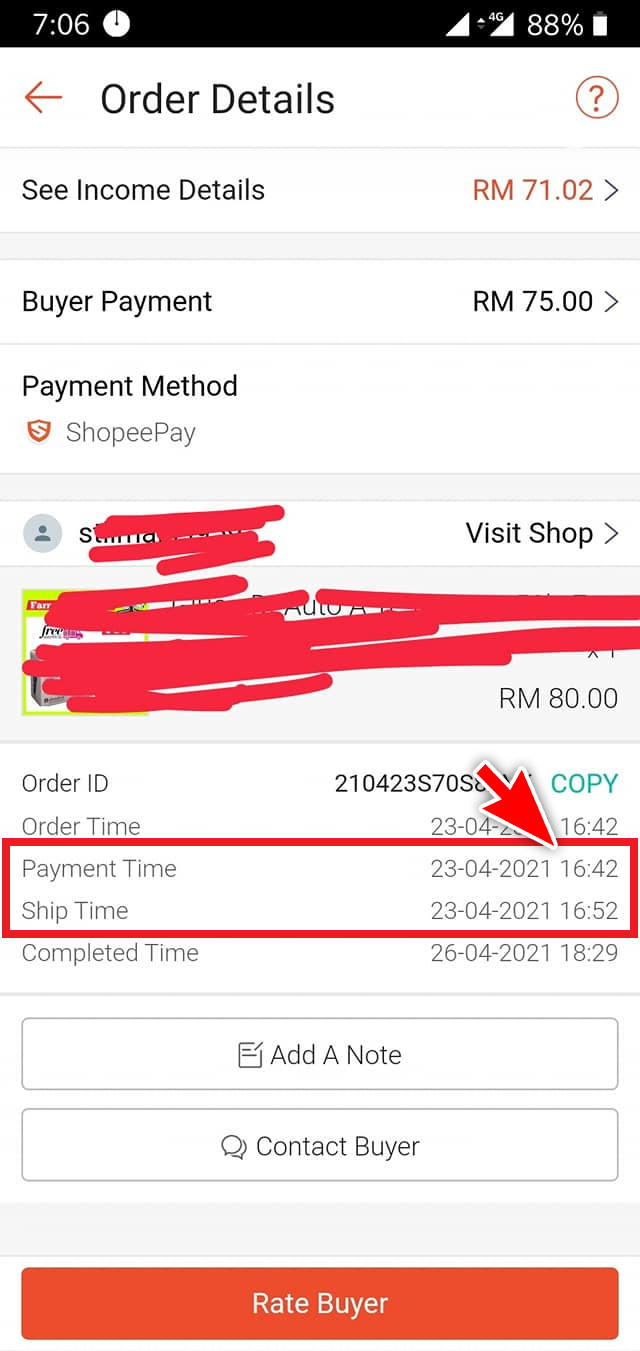Visit the buyer's shop
Screen dimensions: 640x1351
pyautogui.click(x=542, y=533)
